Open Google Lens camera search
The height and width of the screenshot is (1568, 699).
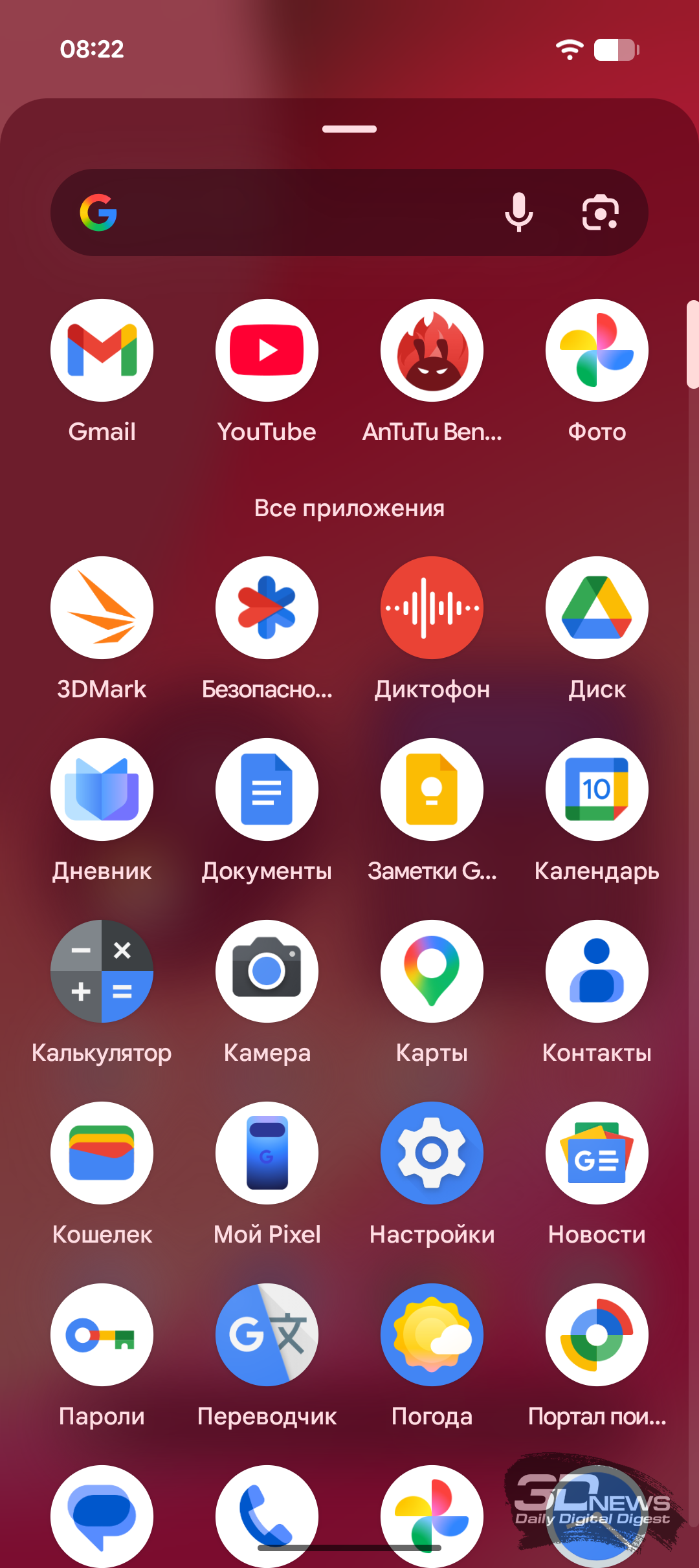click(x=600, y=212)
